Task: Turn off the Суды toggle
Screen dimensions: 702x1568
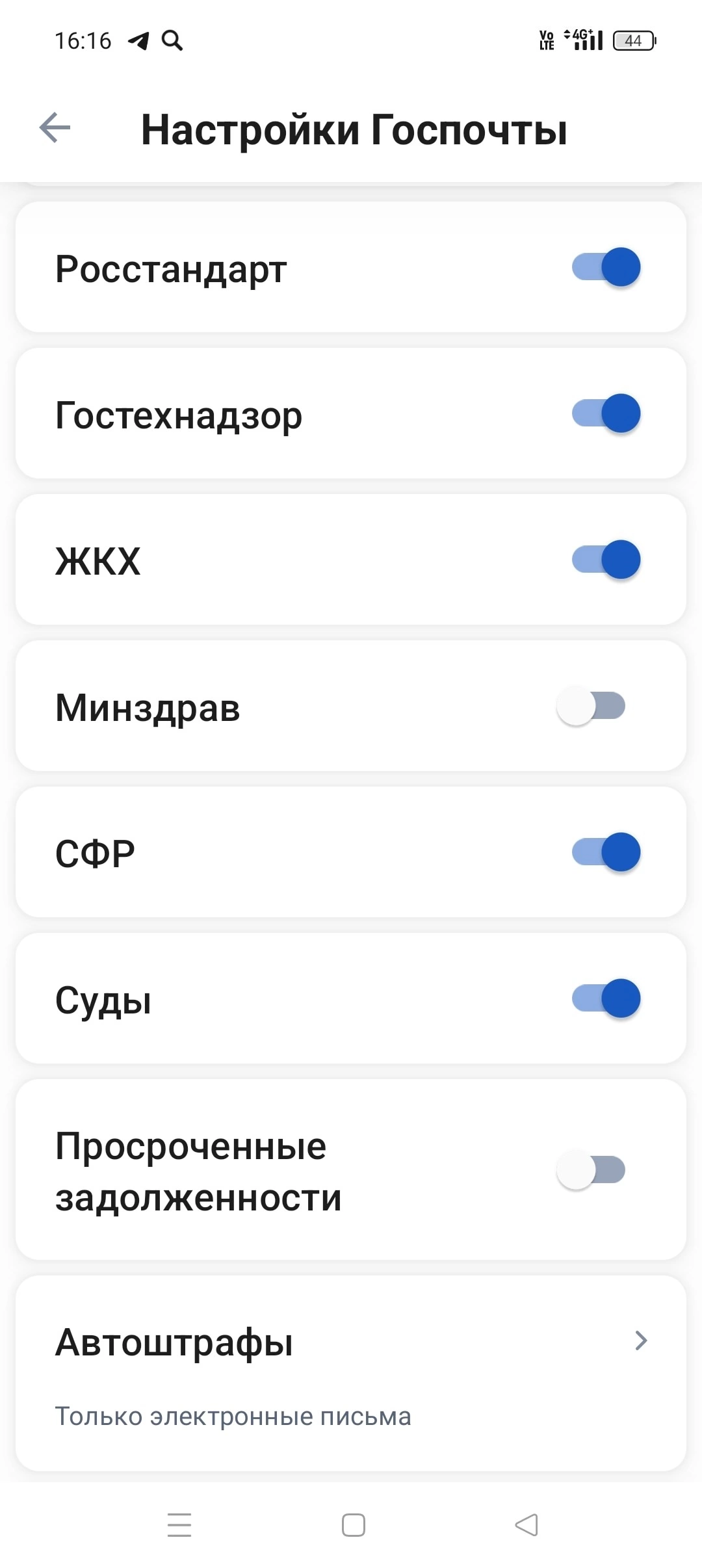Action: [x=606, y=999]
